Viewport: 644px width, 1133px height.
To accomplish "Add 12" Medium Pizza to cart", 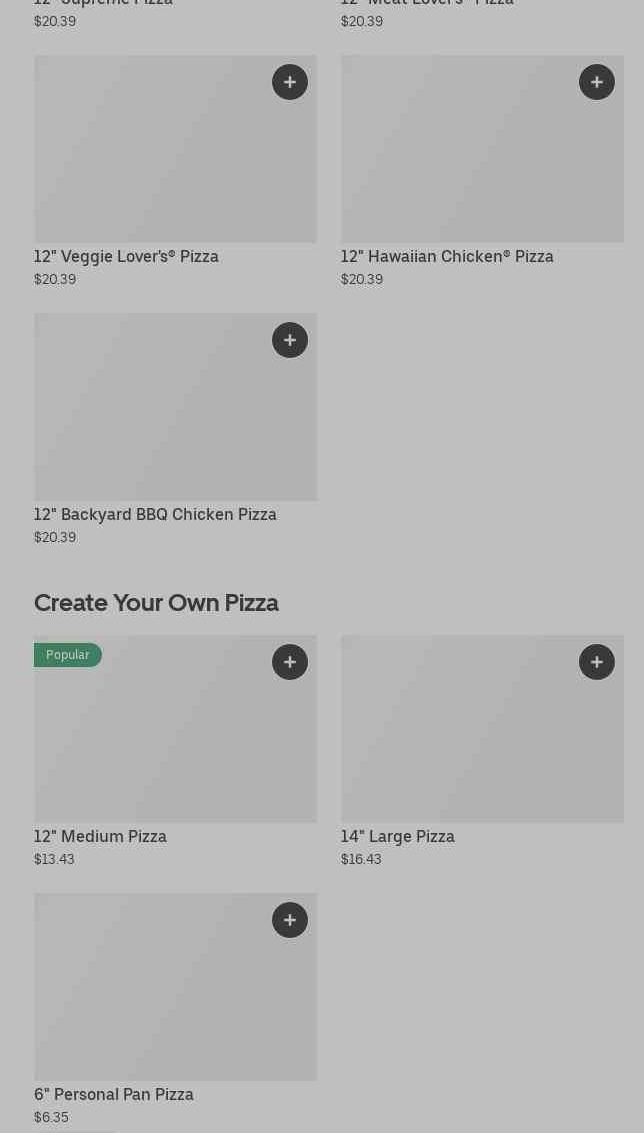I will (x=290, y=662).
